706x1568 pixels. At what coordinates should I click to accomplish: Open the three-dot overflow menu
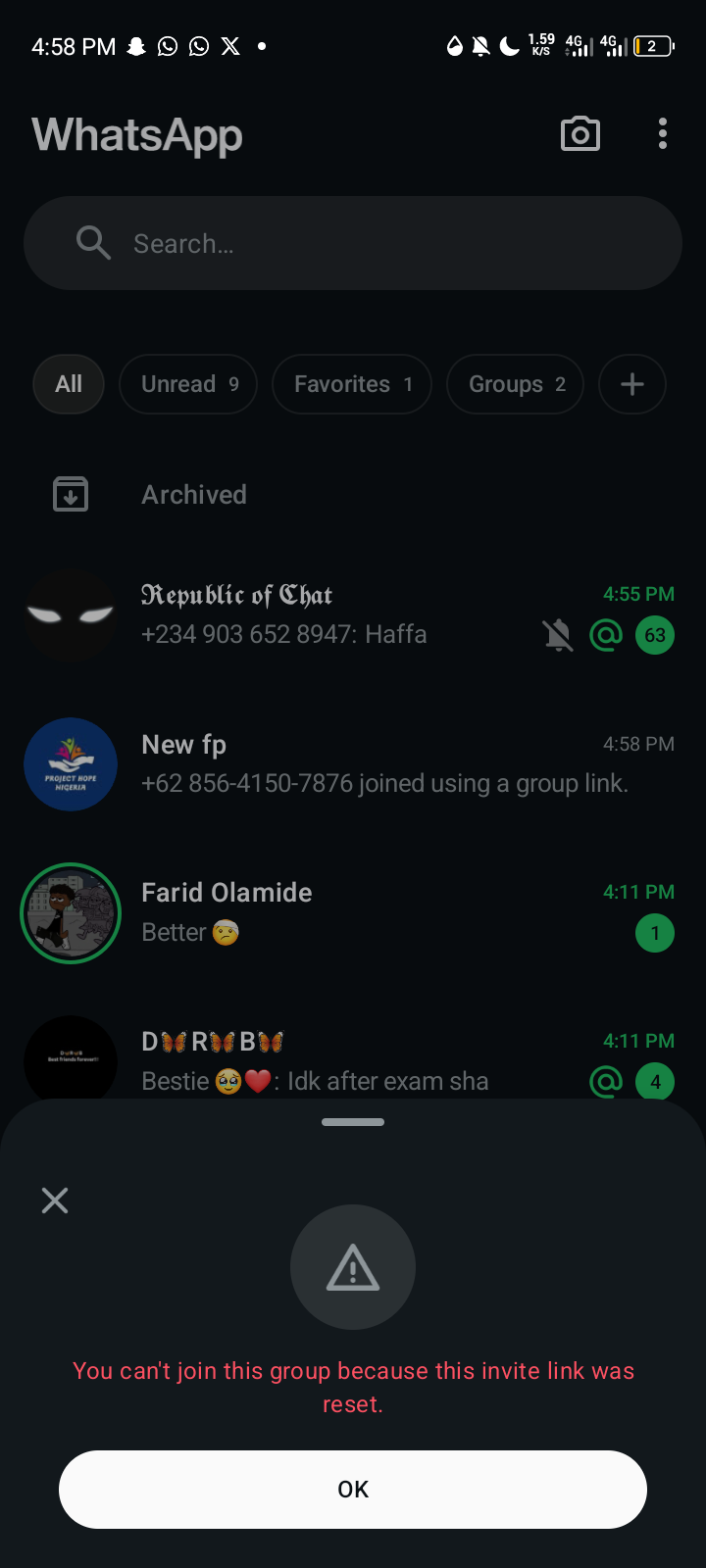pyautogui.click(x=663, y=134)
